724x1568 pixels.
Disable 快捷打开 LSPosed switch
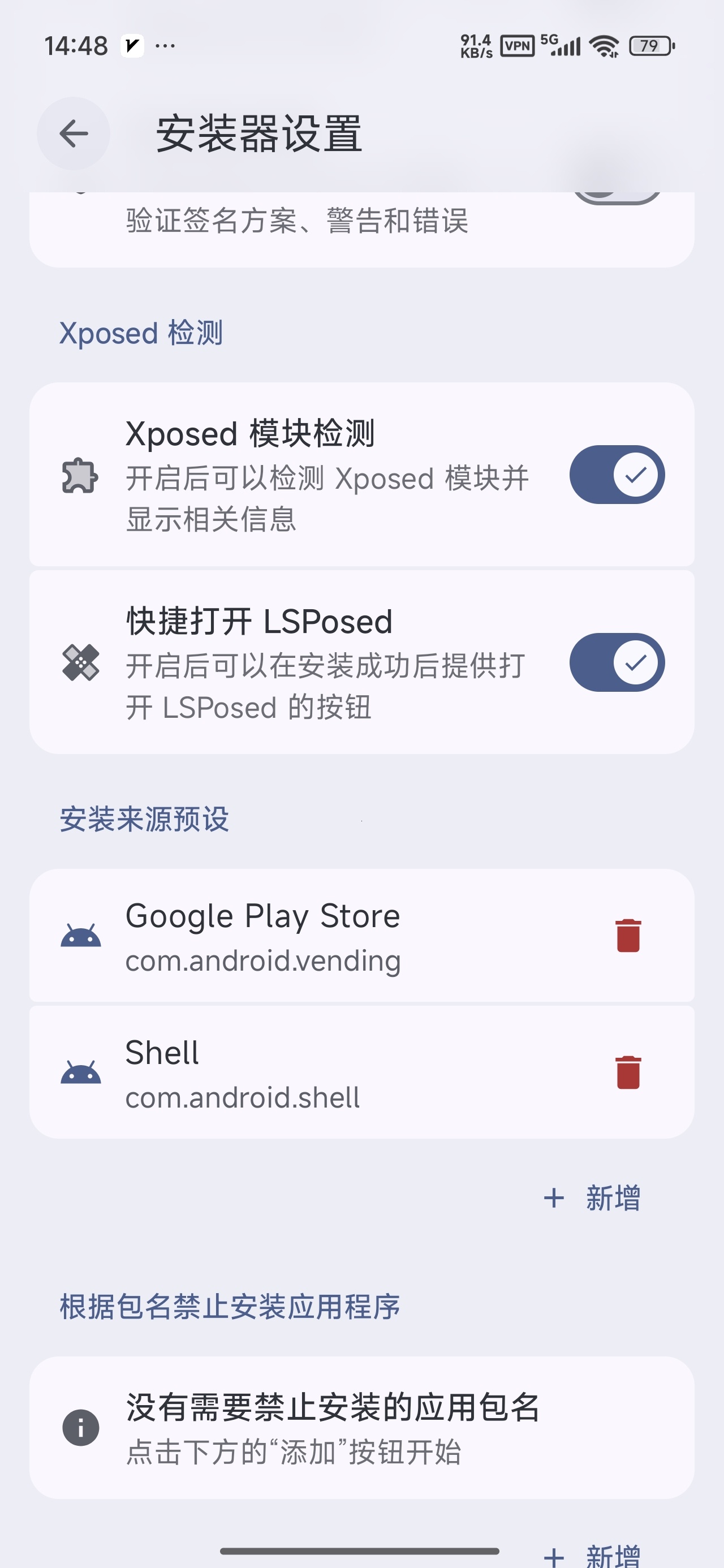pos(617,662)
